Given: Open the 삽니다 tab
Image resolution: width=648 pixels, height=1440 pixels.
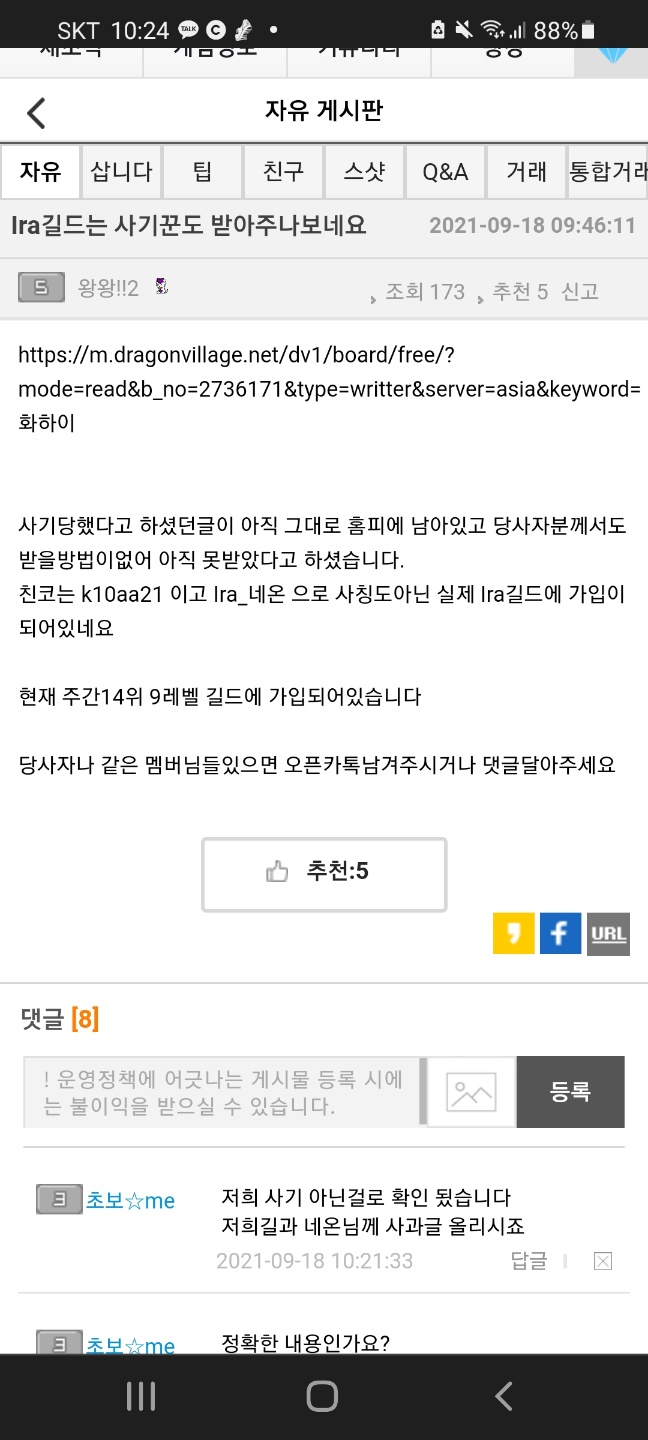Looking at the screenshot, I should (121, 172).
